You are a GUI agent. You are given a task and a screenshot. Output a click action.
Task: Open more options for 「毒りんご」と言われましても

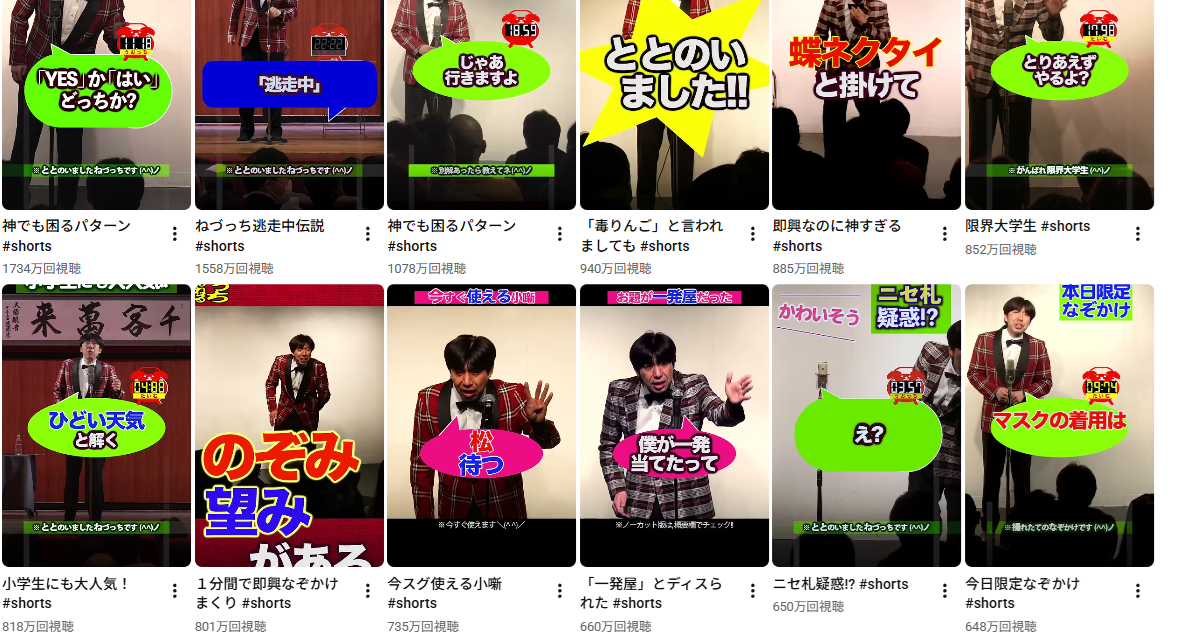coord(752,234)
